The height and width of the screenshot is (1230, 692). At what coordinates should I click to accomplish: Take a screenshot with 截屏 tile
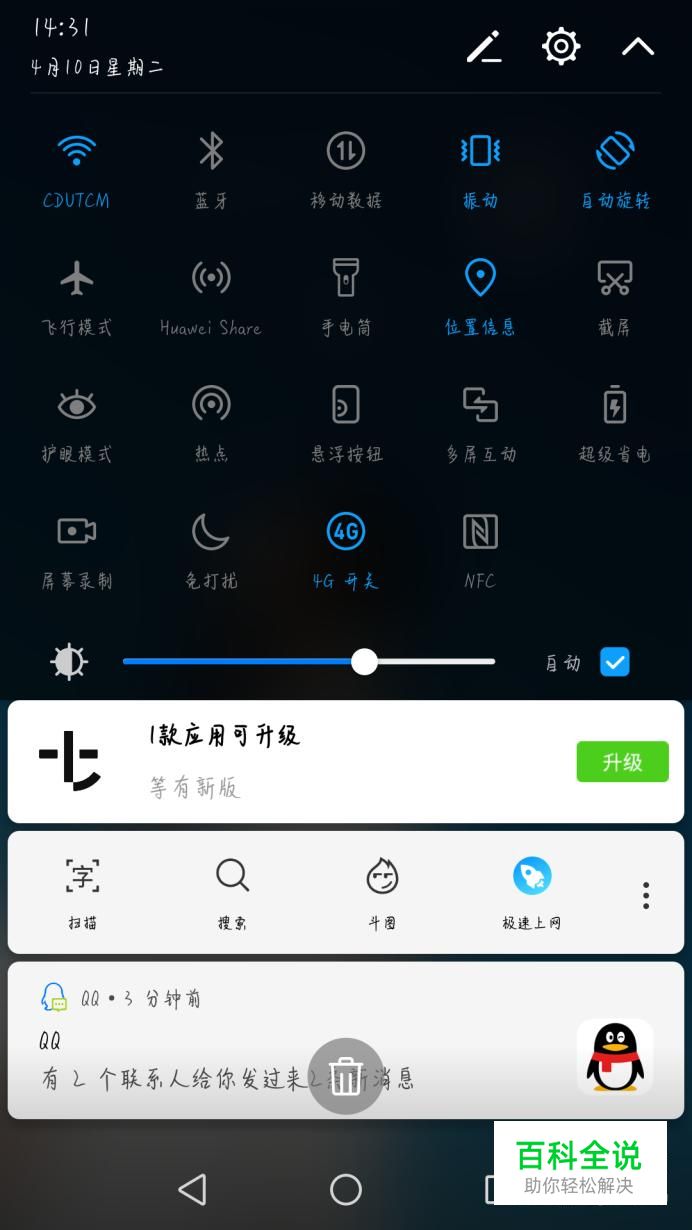[615, 279]
